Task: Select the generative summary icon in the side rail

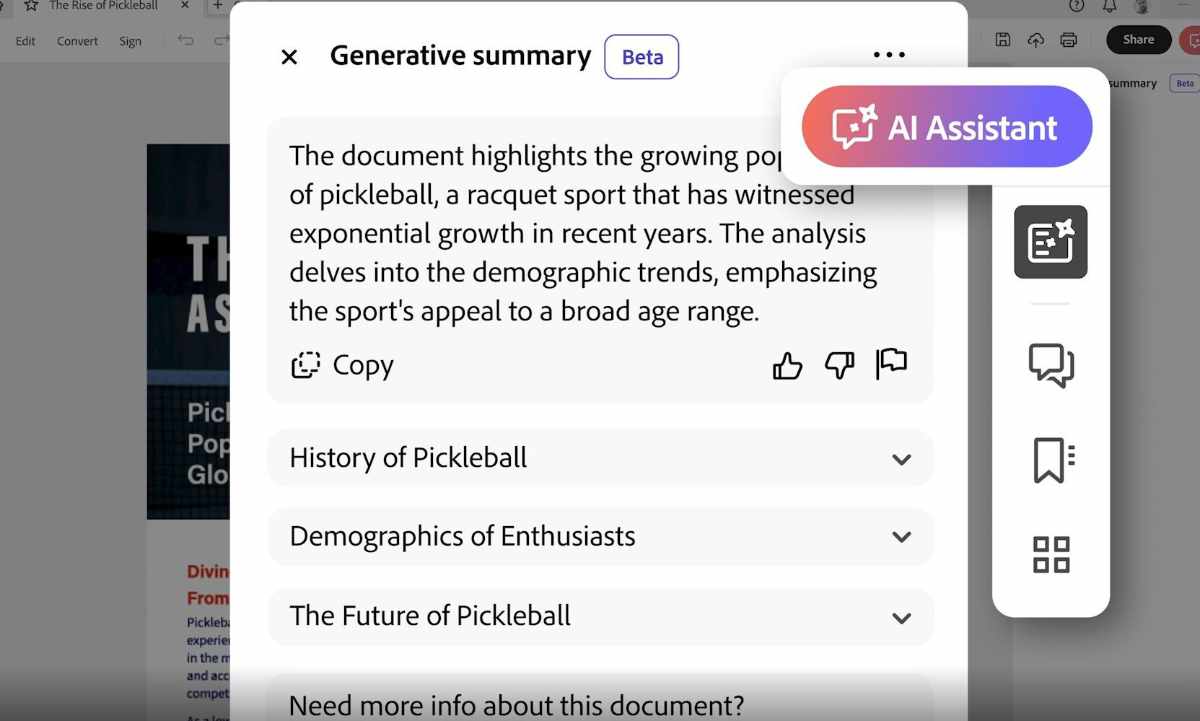Action: [1050, 242]
